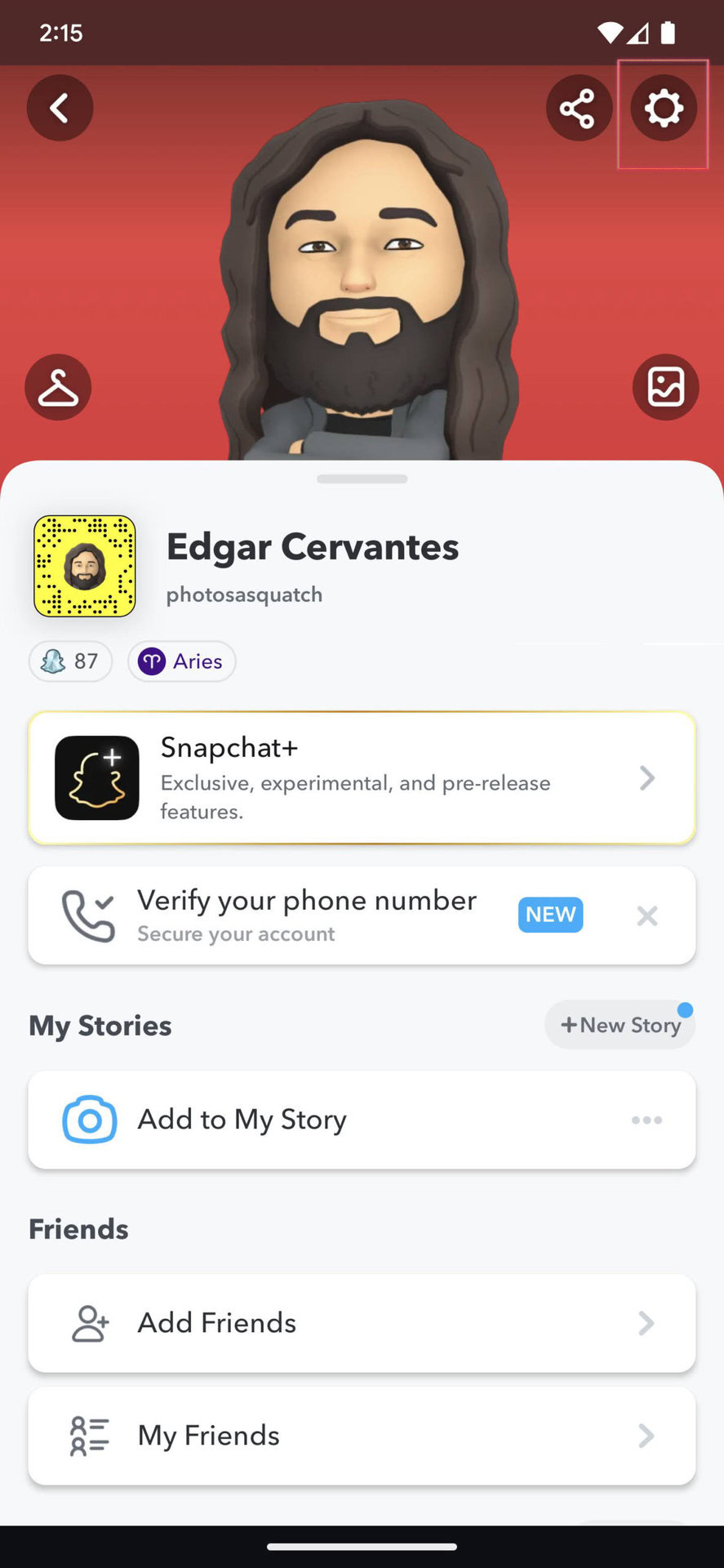Dismiss the phone verification banner
Viewport: 724px width, 1568px height.
[646, 915]
